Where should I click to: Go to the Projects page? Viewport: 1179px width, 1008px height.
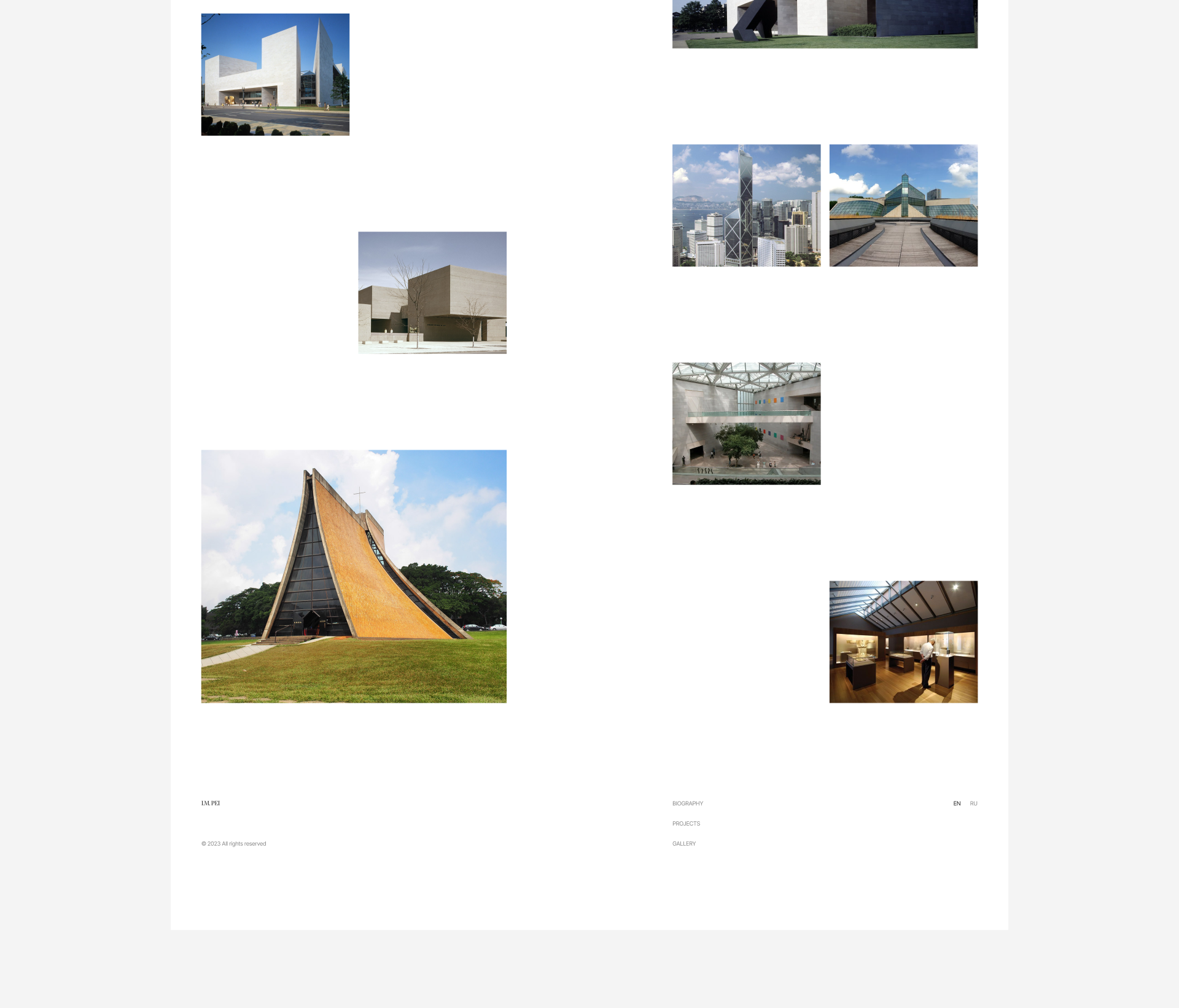pyautogui.click(x=686, y=824)
